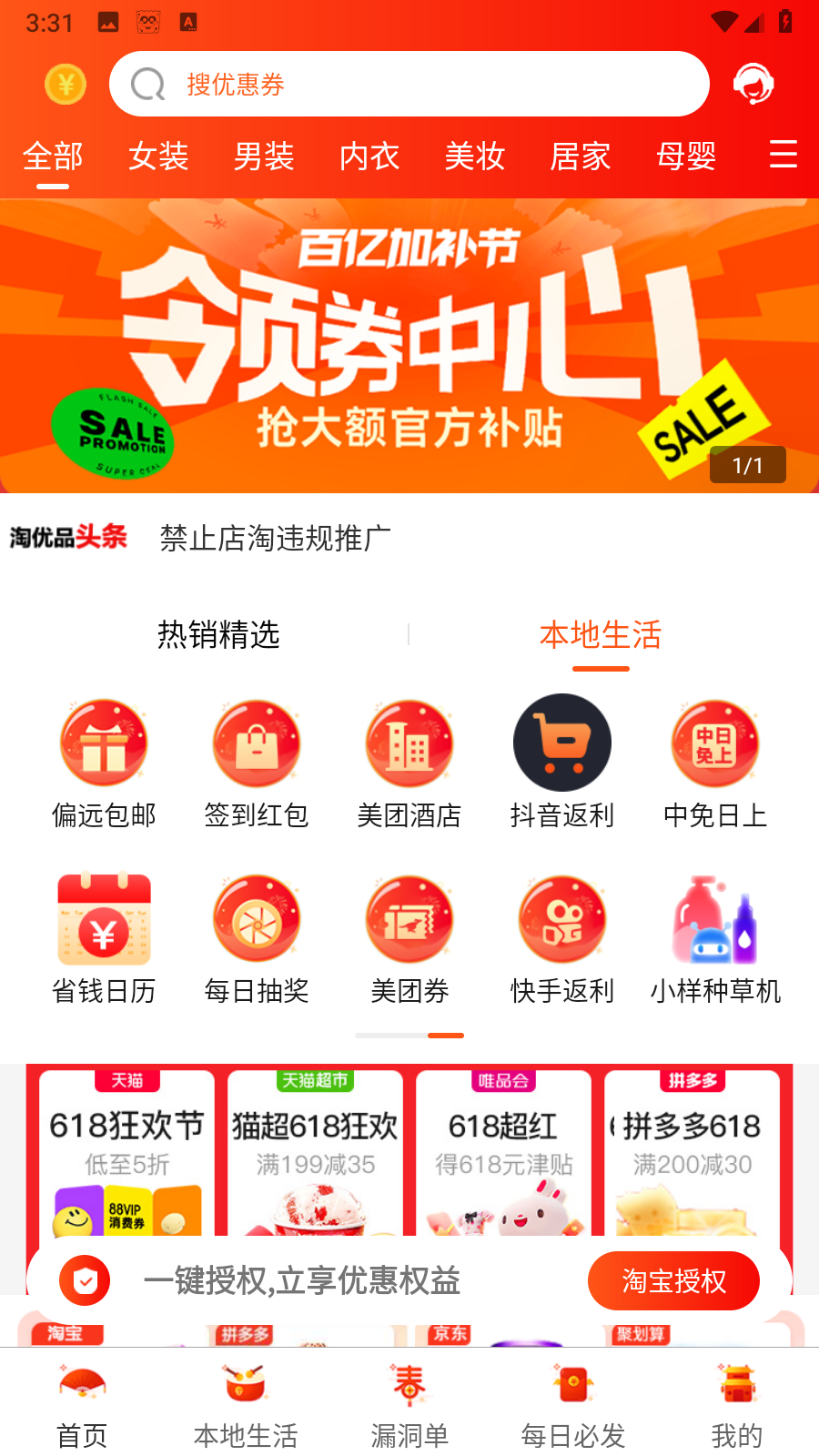Open the 省钱日历 calendar
This screenshot has height=1456, width=819.
(104, 938)
